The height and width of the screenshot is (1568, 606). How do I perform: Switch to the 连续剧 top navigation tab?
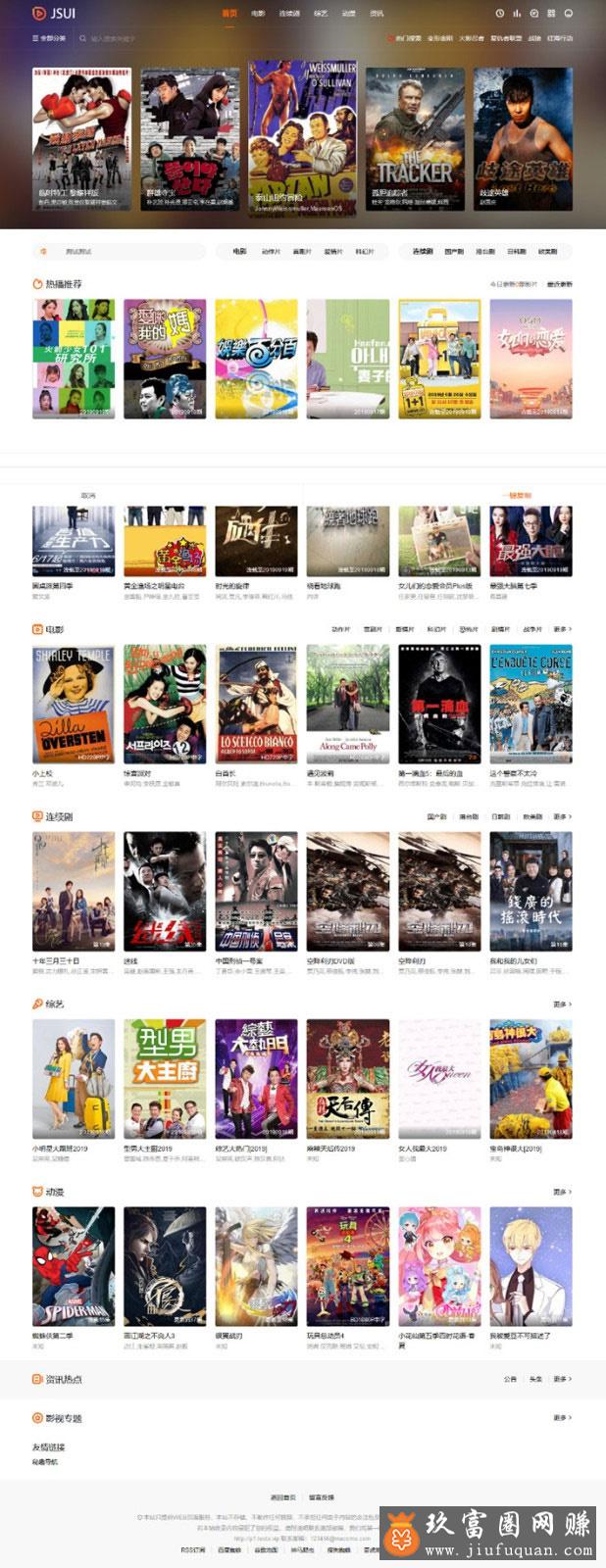[289, 14]
